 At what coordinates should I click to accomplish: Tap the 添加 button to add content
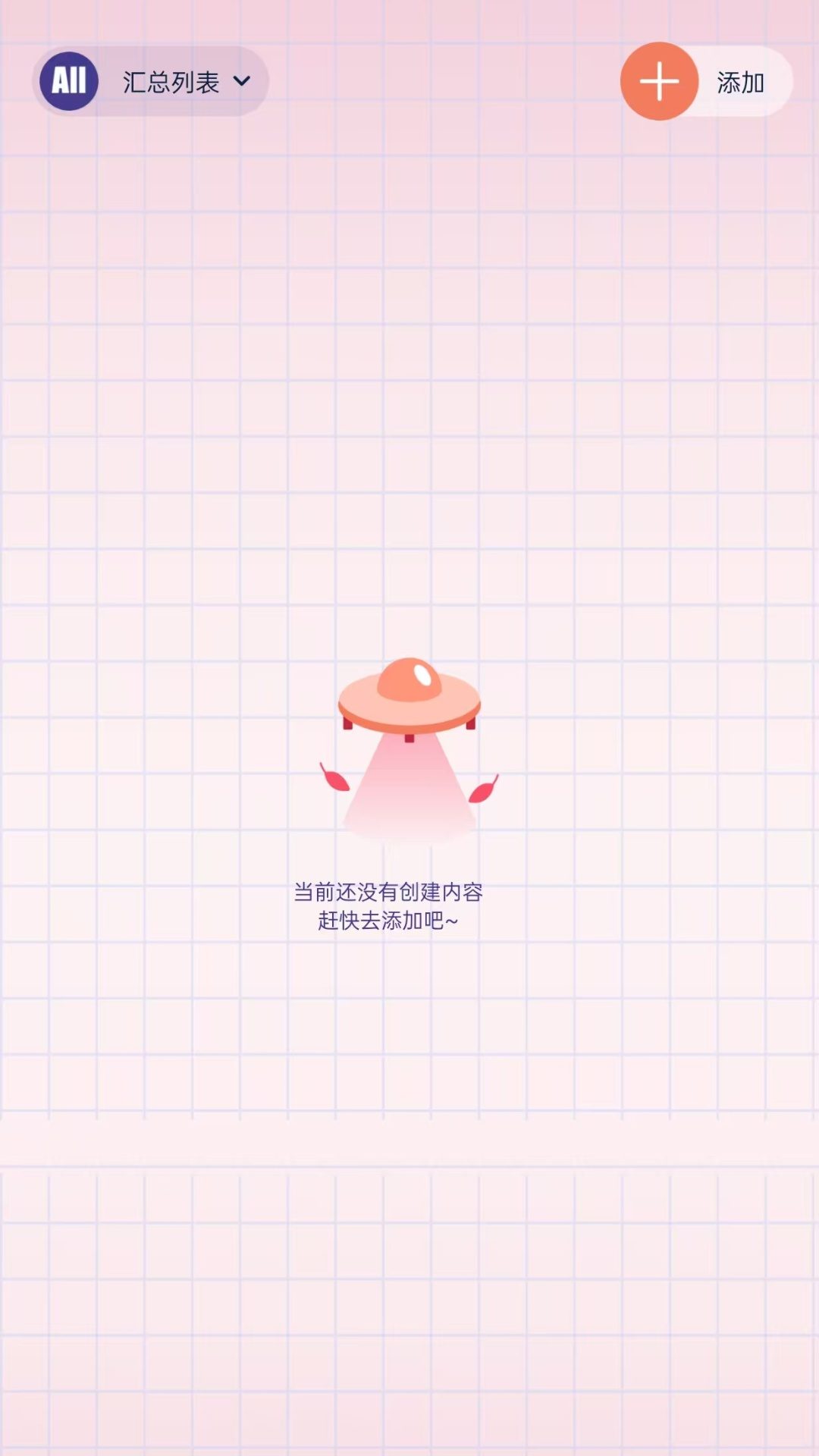(x=704, y=81)
